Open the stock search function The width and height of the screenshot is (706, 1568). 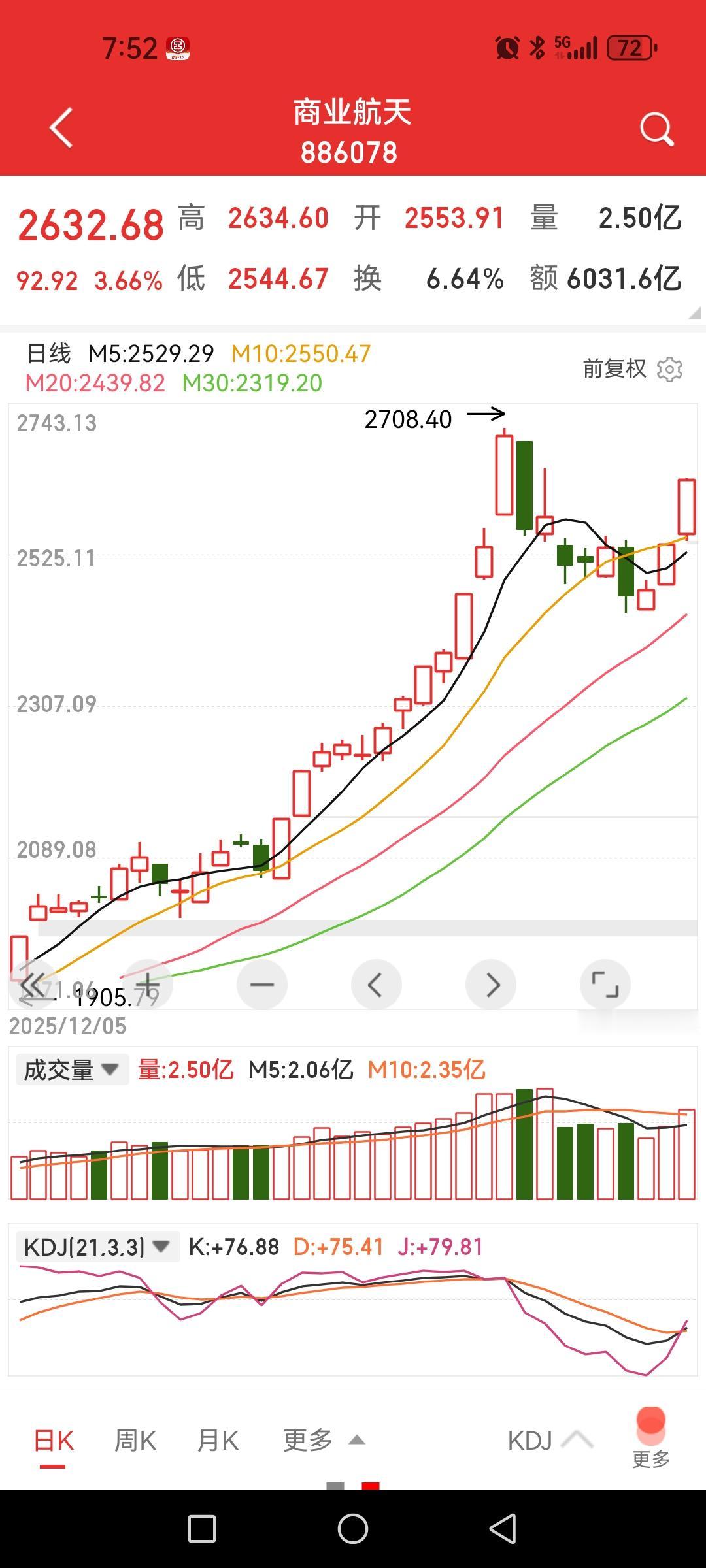656,128
